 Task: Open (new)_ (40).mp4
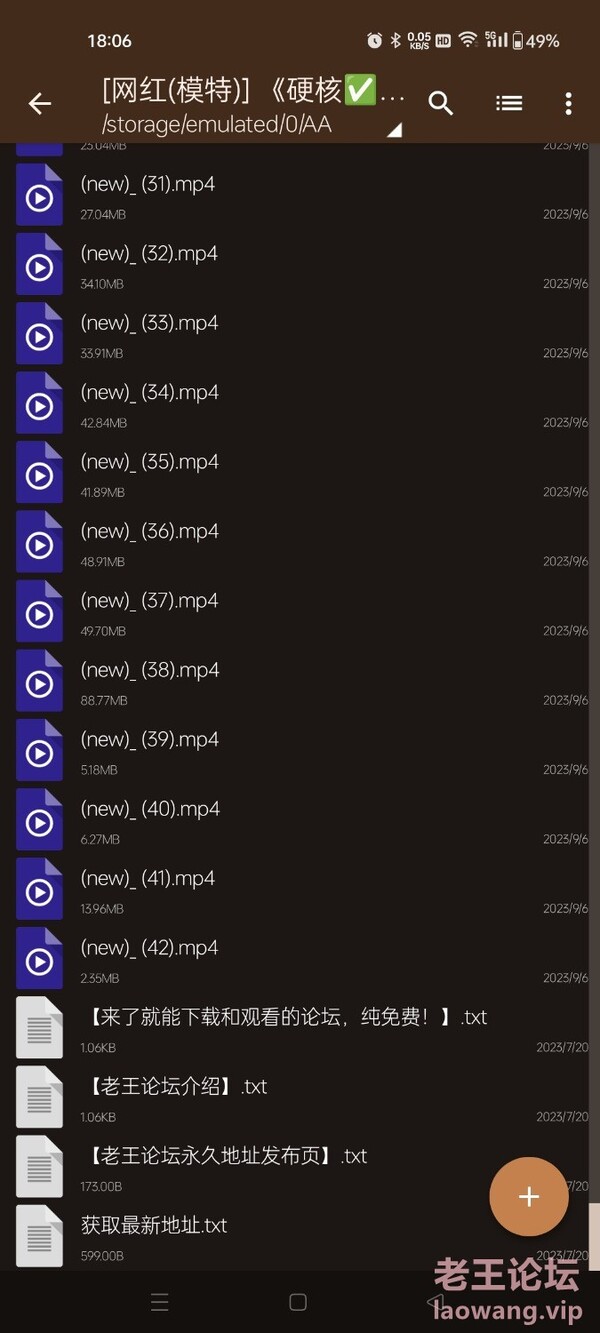tap(300, 820)
